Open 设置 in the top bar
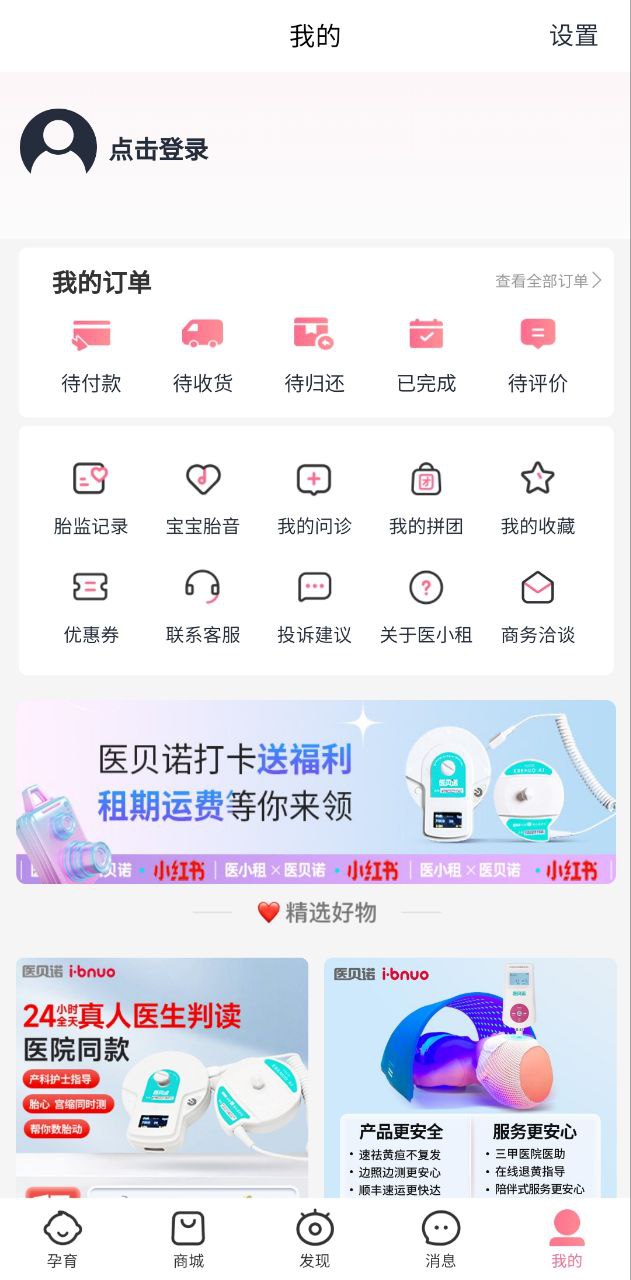This screenshot has height=1280, width=631. click(x=573, y=37)
